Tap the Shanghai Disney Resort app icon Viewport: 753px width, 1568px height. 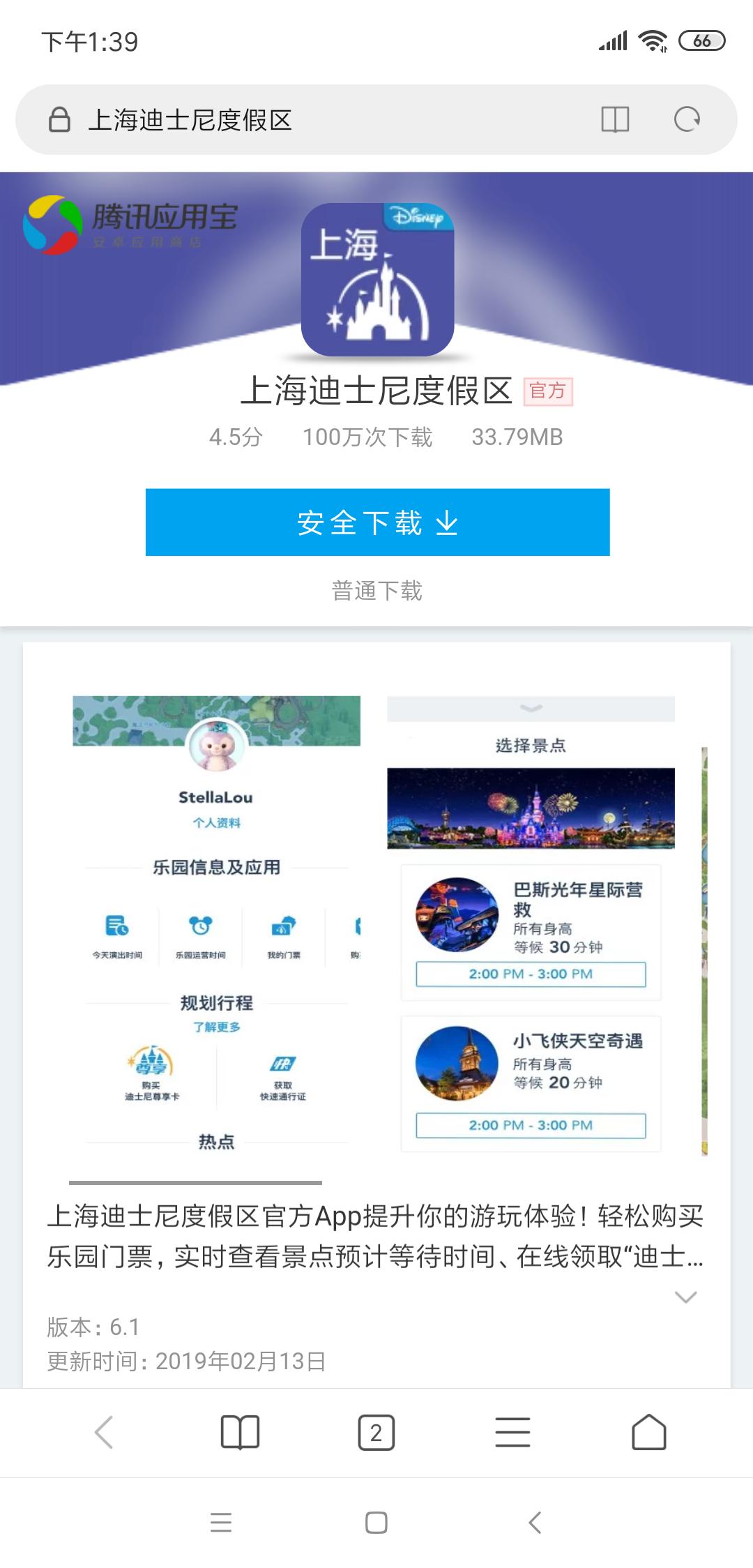pyautogui.click(x=376, y=279)
